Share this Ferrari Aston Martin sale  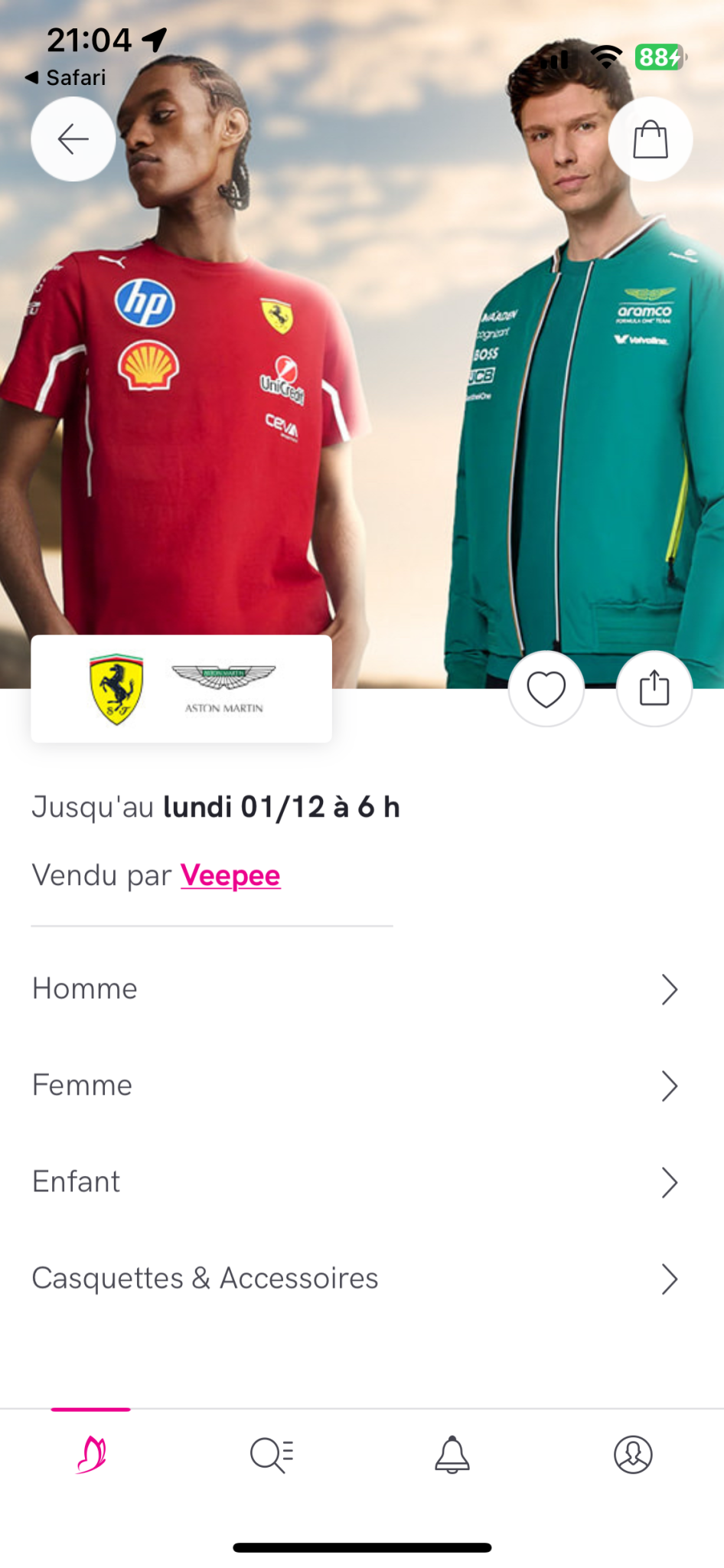[x=654, y=689]
